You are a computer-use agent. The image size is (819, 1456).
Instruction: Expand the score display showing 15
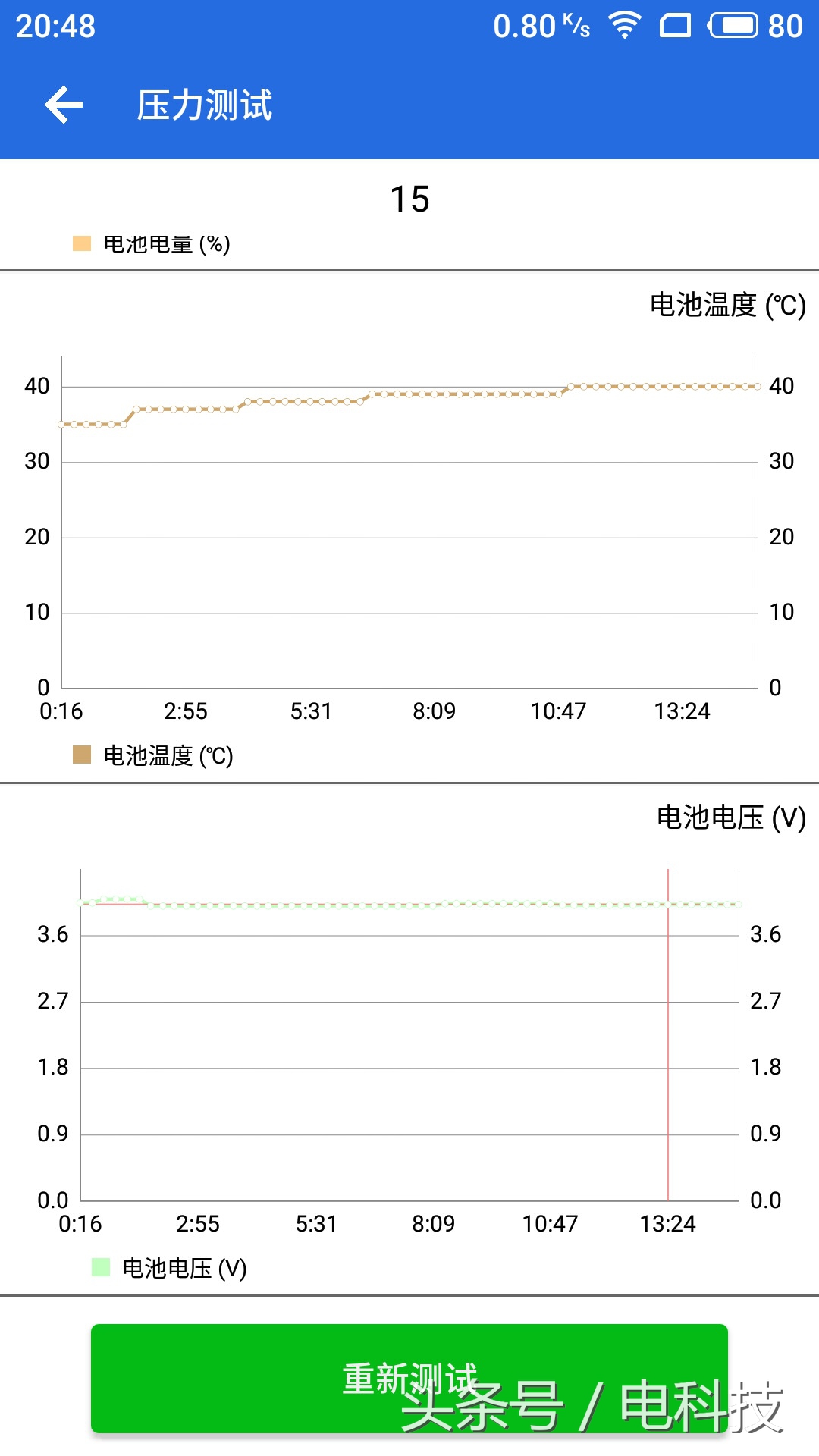point(409,199)
